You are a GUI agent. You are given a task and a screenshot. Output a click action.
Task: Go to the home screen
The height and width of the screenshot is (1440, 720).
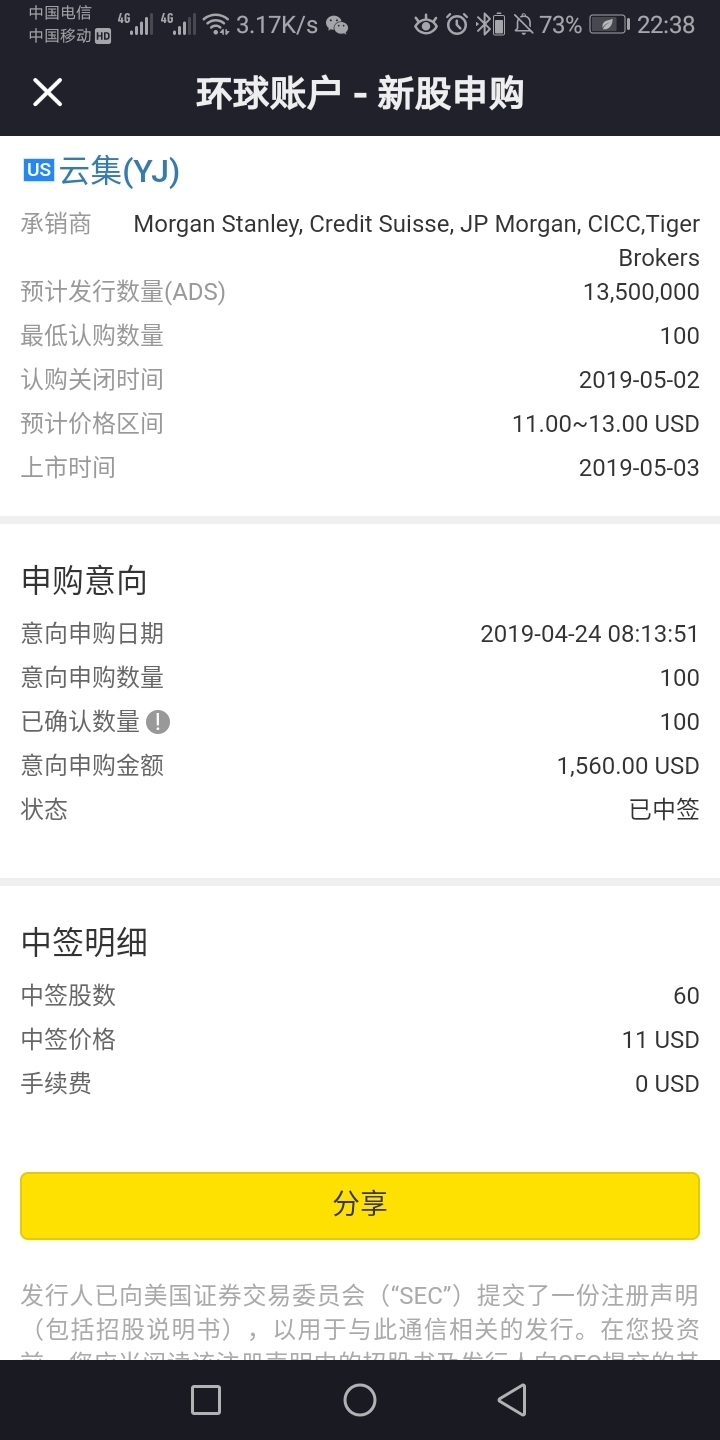[x=360, y=1400]
